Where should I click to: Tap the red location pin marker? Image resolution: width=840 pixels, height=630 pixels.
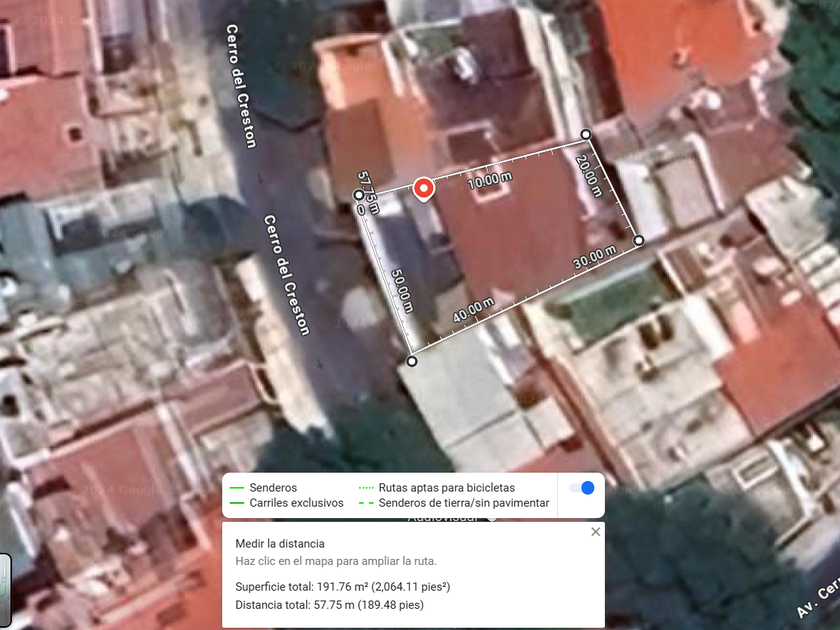coord(423,190)
